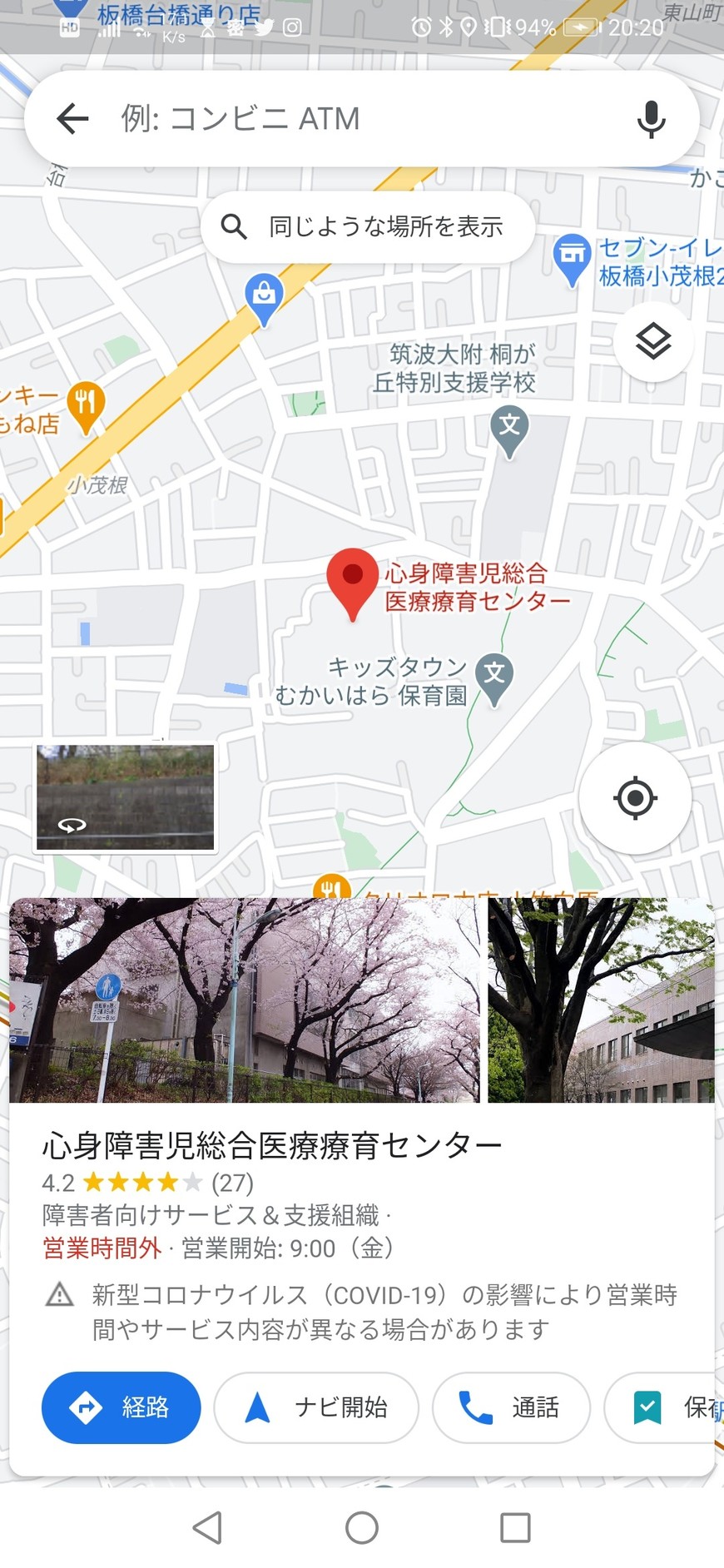This screenshot has width=724, height=1568.
Task: Call the place via 通話
Action: coord(511,1407)
